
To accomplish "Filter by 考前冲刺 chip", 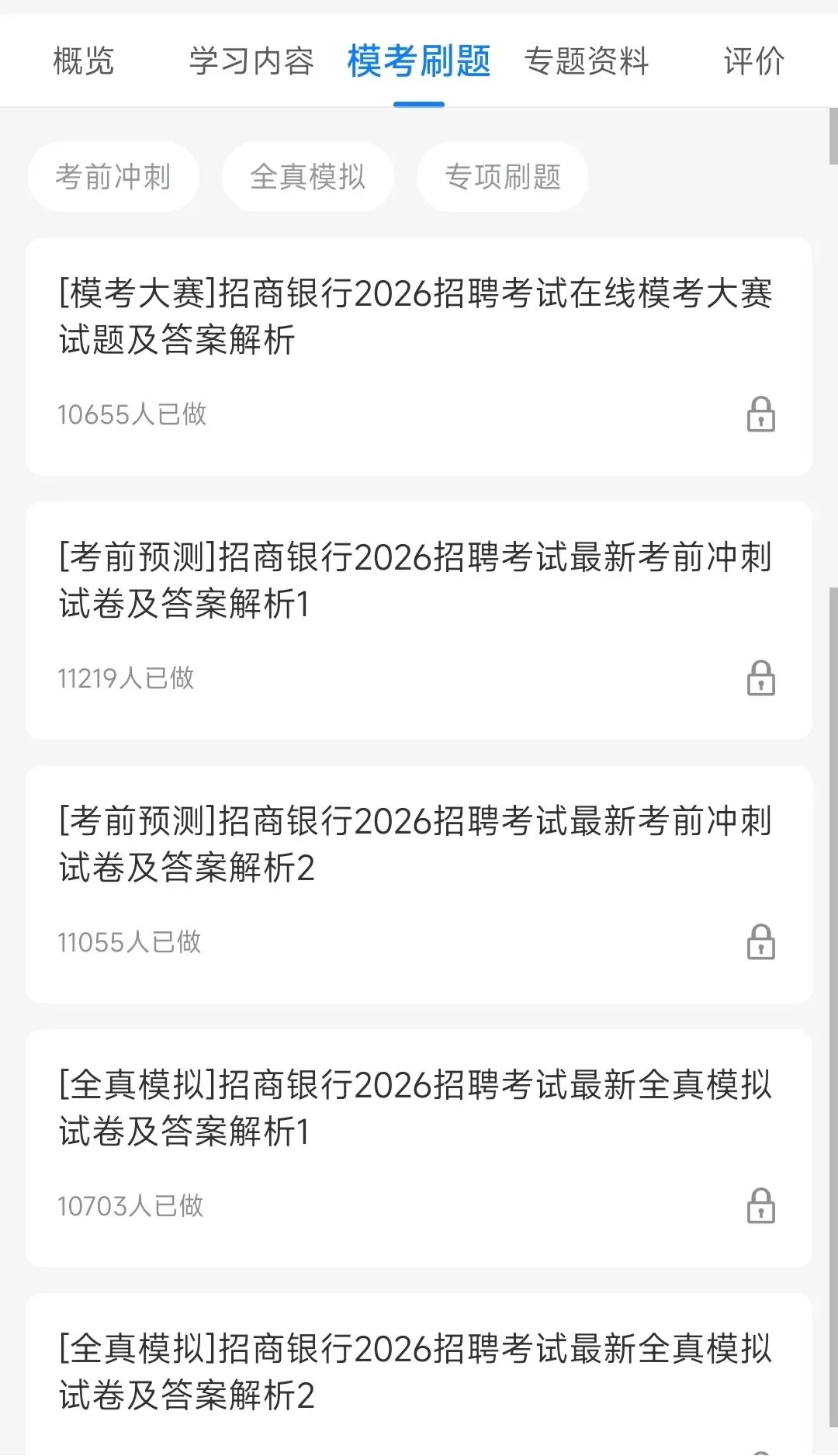I will tap(113, 177).
